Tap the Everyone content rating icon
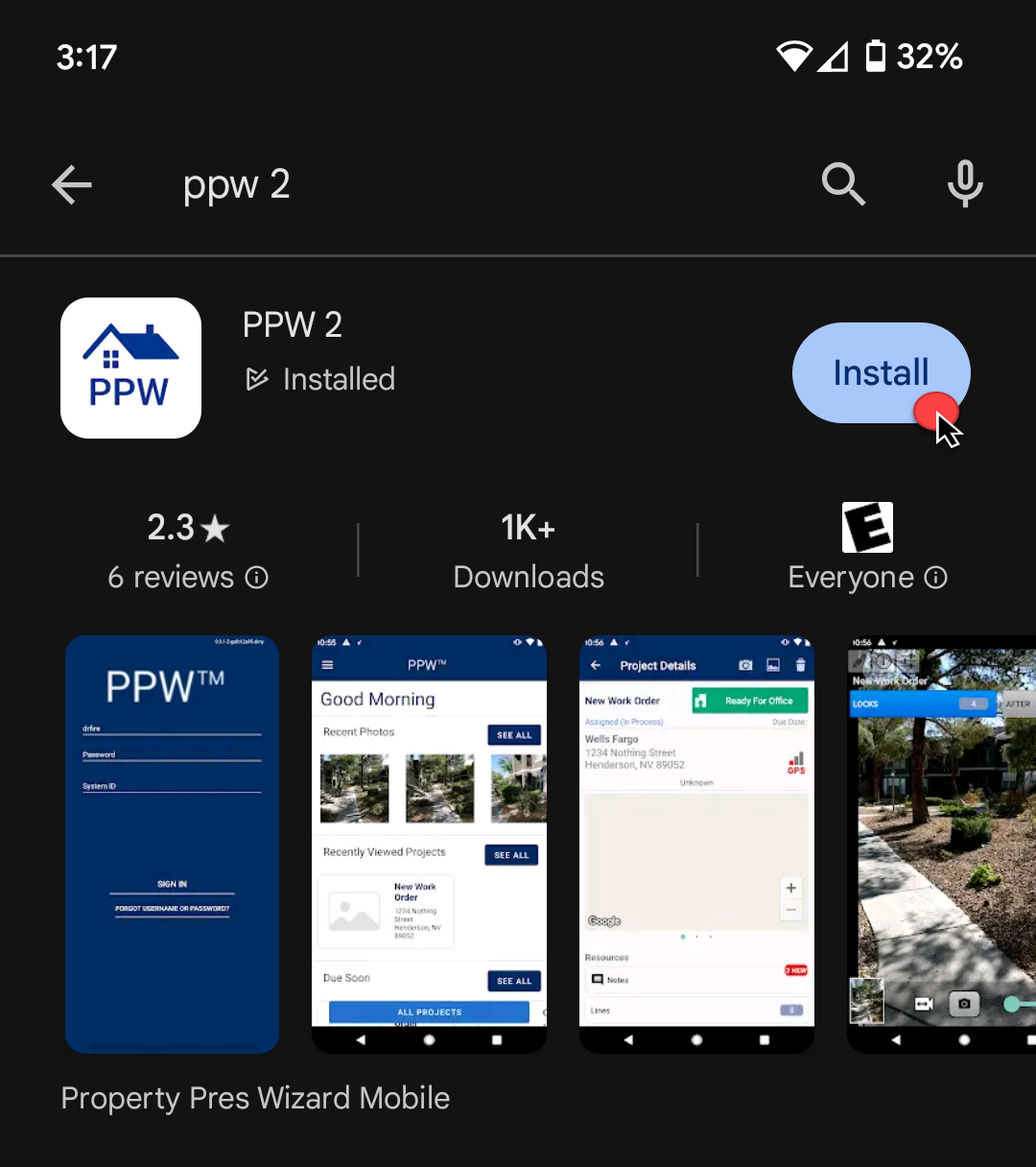The image size is (1036, 1167). pyautogui.click(x=867, y=527)
